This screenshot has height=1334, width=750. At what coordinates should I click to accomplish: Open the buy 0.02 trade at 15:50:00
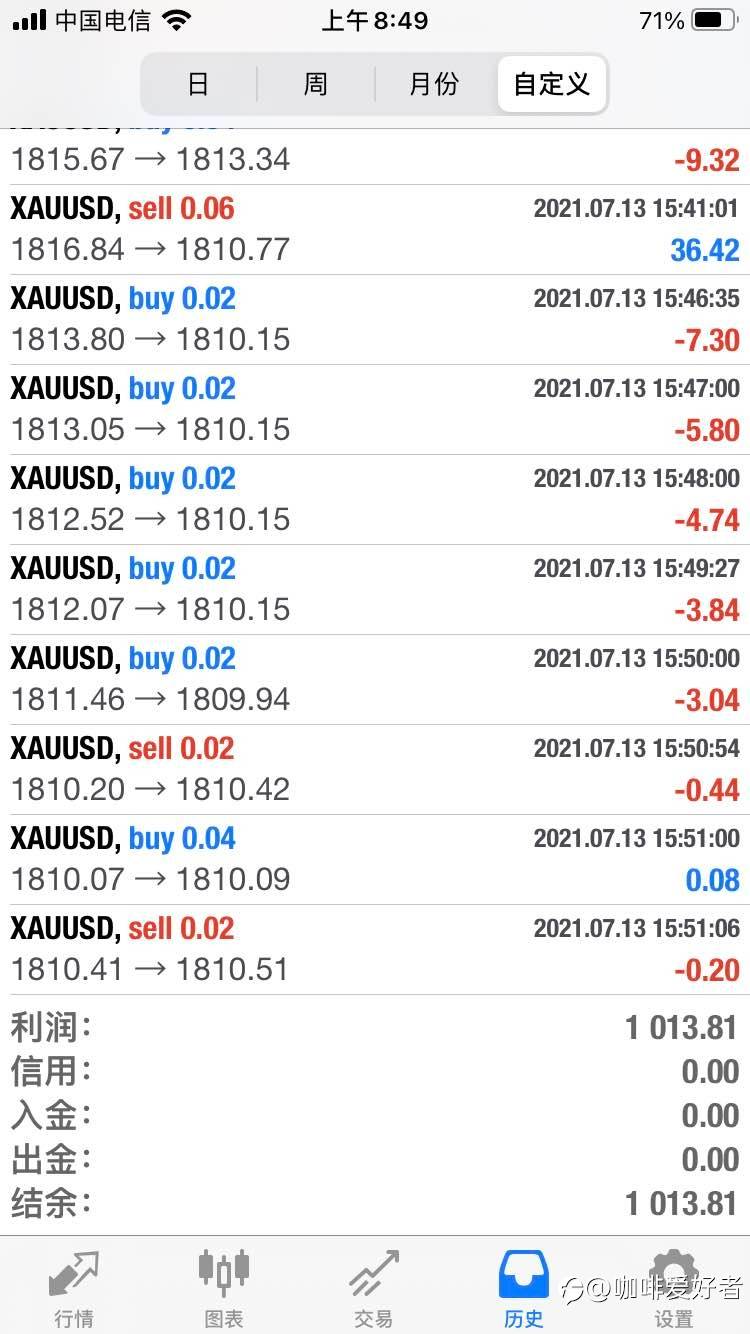pyautogui.click(x=375, y=680)
